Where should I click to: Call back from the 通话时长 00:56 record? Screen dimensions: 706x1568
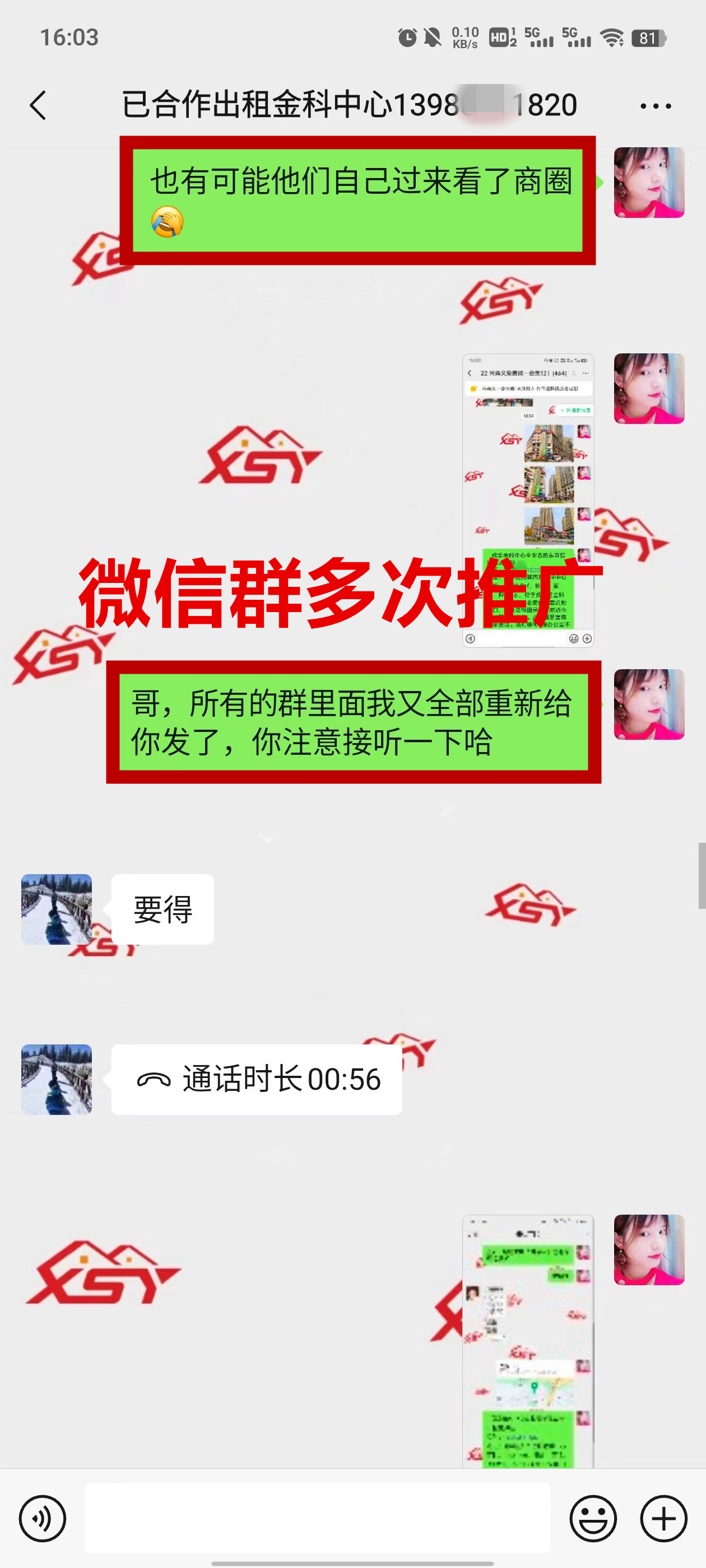(x=257, y=1079)
